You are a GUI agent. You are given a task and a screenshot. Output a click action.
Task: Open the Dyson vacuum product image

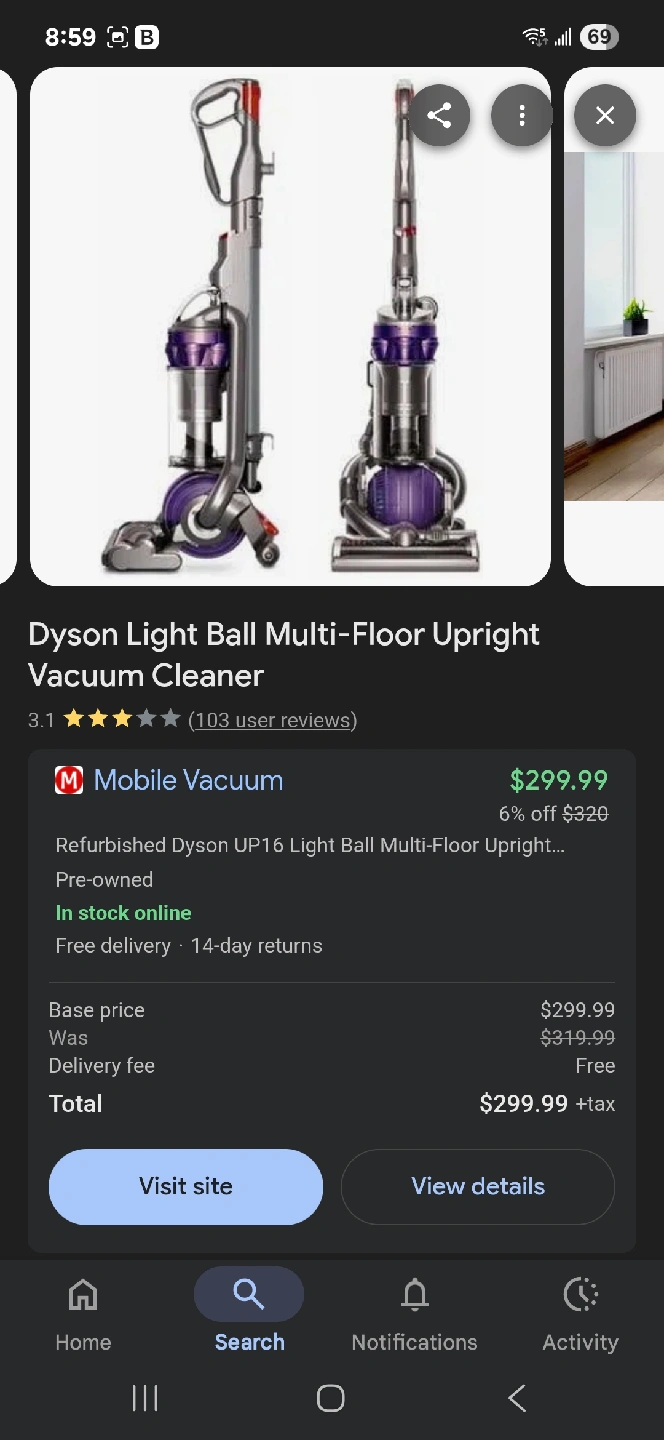pyautogui.click(x=290, y=326)
